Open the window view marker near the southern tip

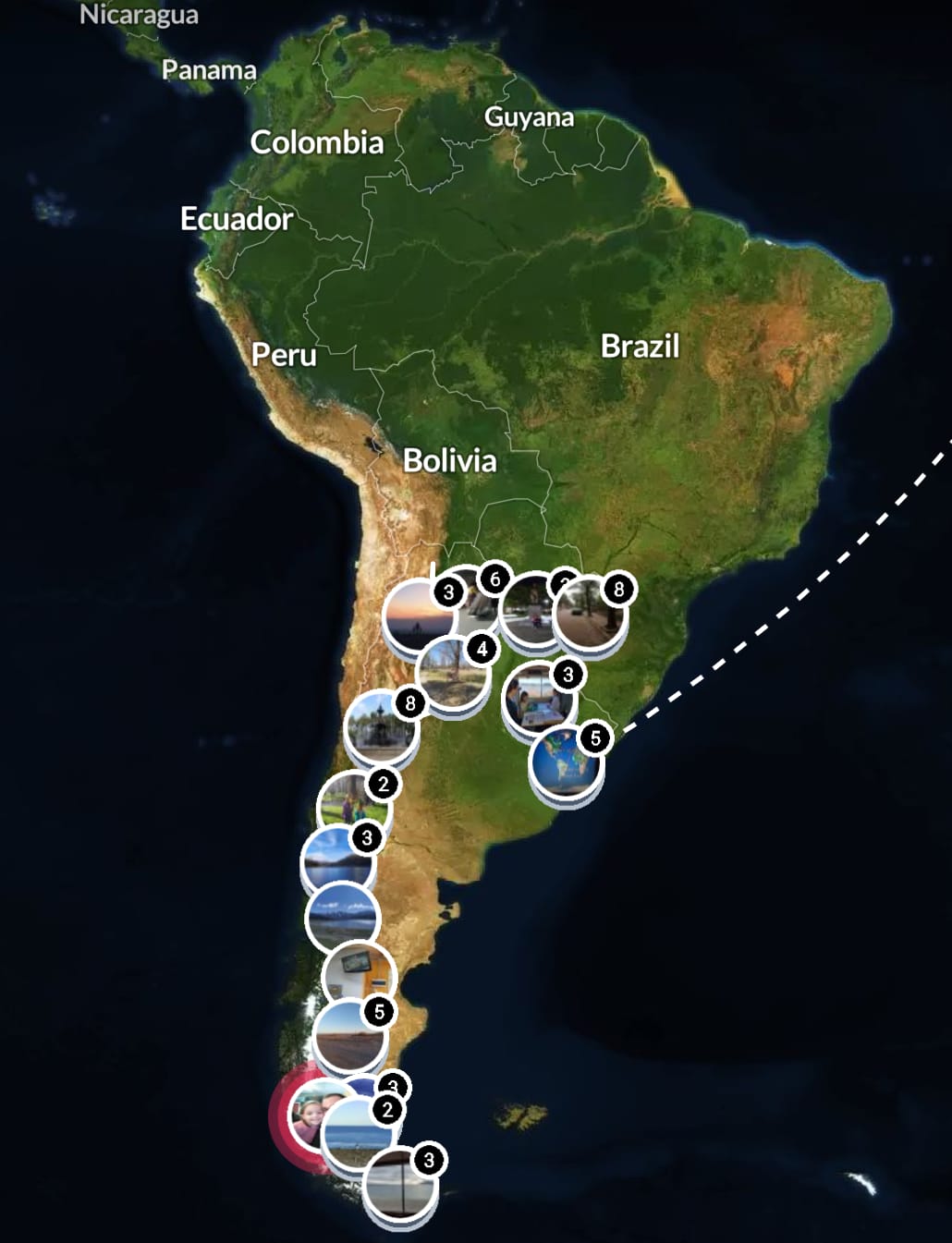coord(399,1187)
